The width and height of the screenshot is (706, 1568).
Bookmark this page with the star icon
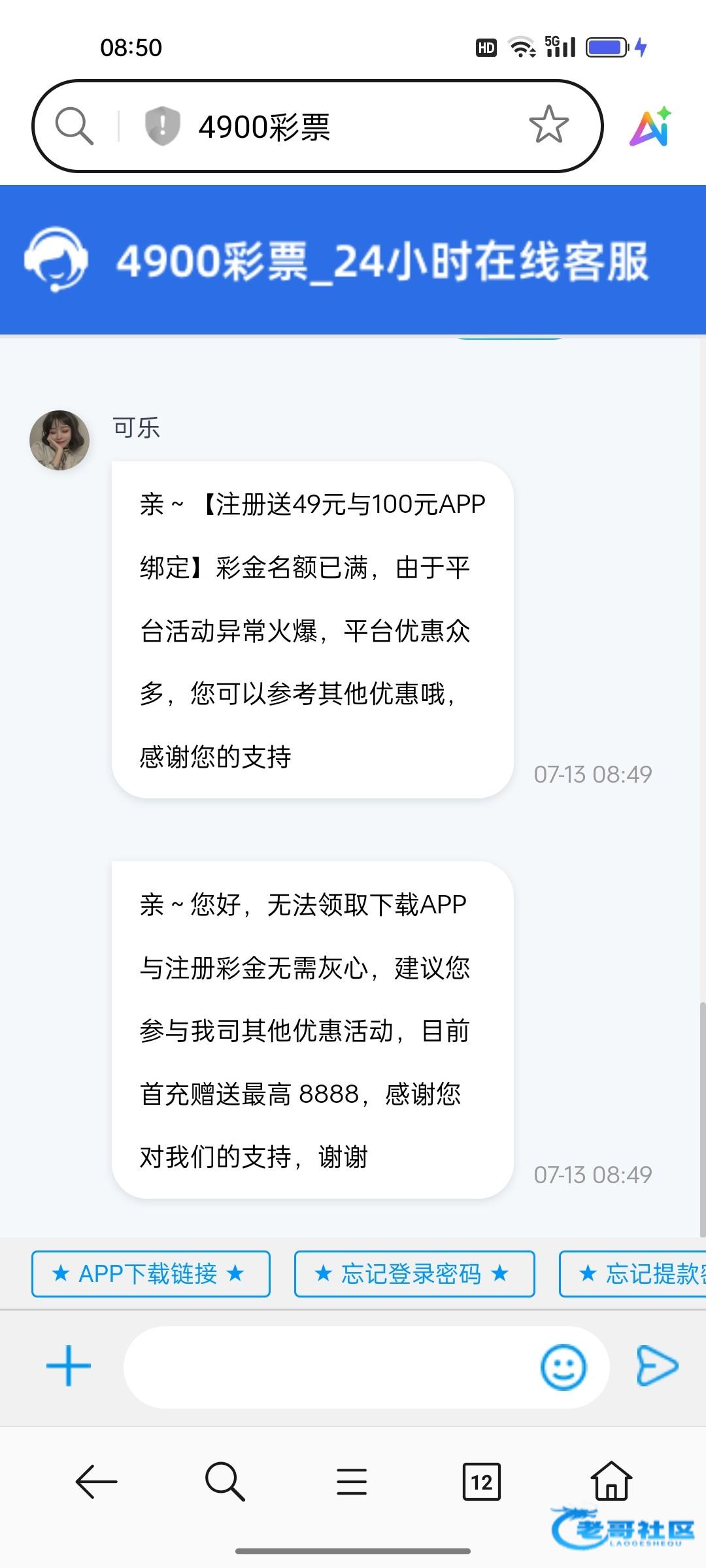coord(548,125)
